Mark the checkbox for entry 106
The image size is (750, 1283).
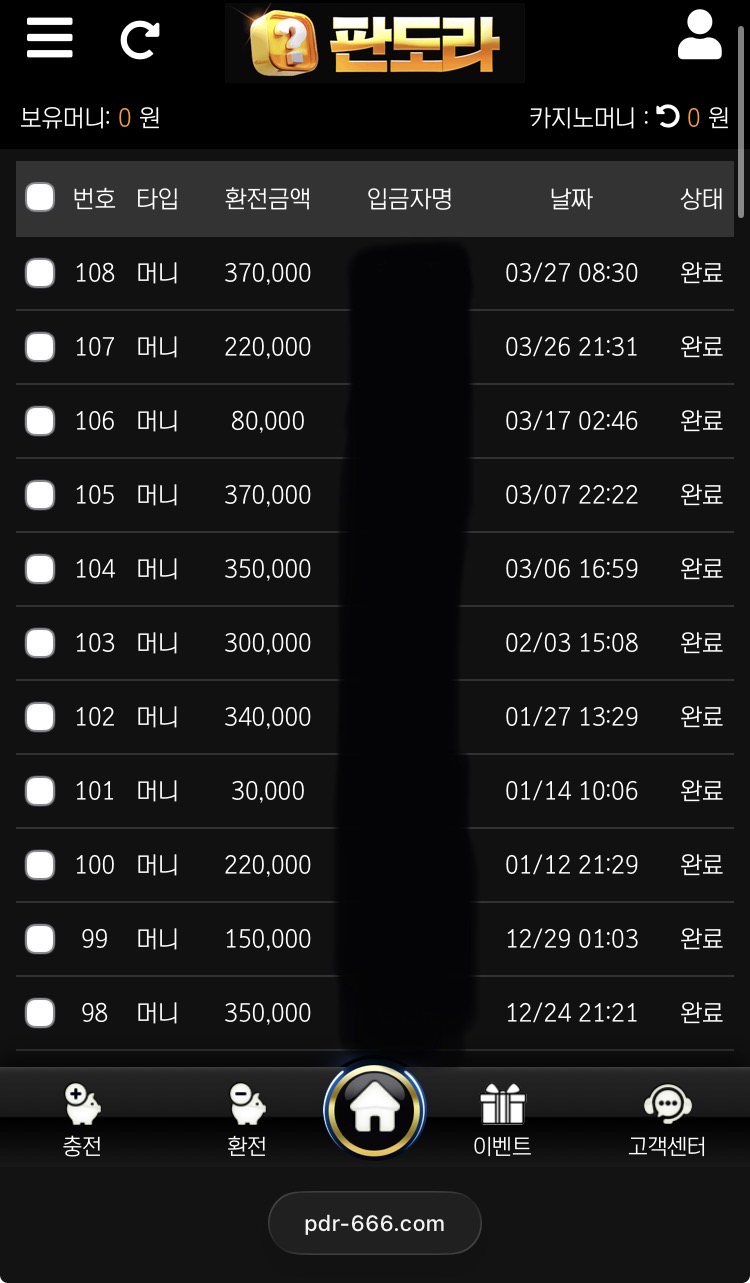pos(40,420)
